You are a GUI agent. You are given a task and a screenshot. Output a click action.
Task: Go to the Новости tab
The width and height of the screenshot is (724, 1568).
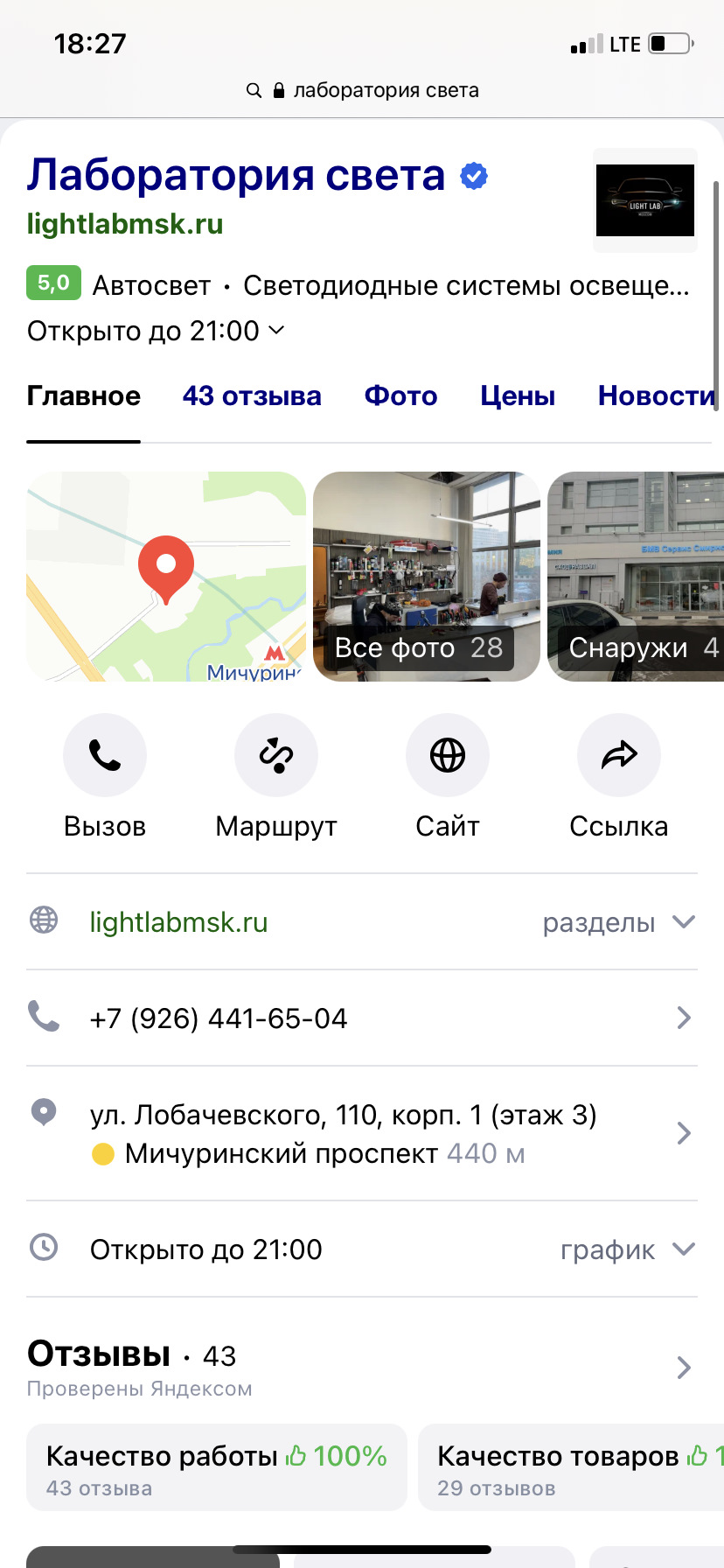point(656,396)
